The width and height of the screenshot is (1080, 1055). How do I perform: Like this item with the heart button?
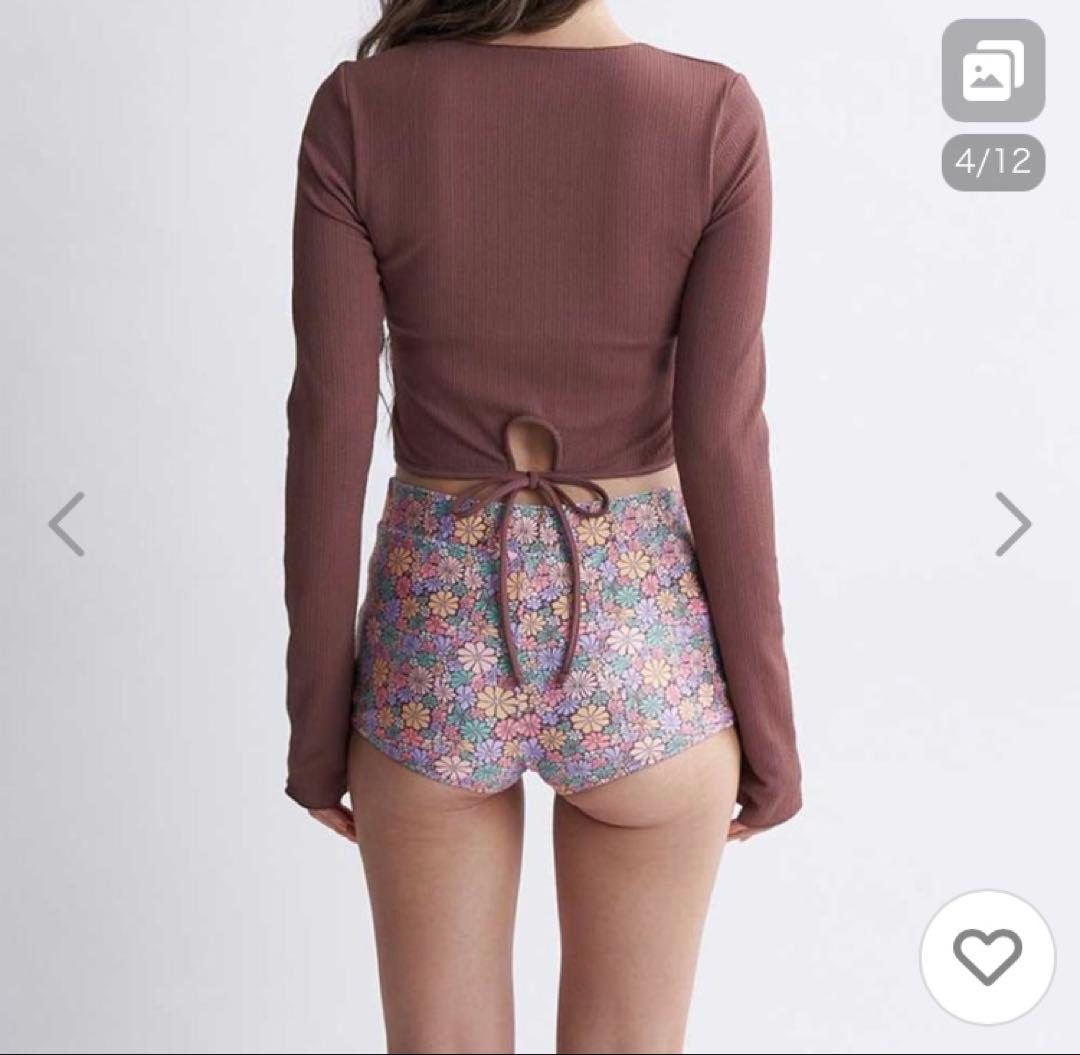(987, 956)
